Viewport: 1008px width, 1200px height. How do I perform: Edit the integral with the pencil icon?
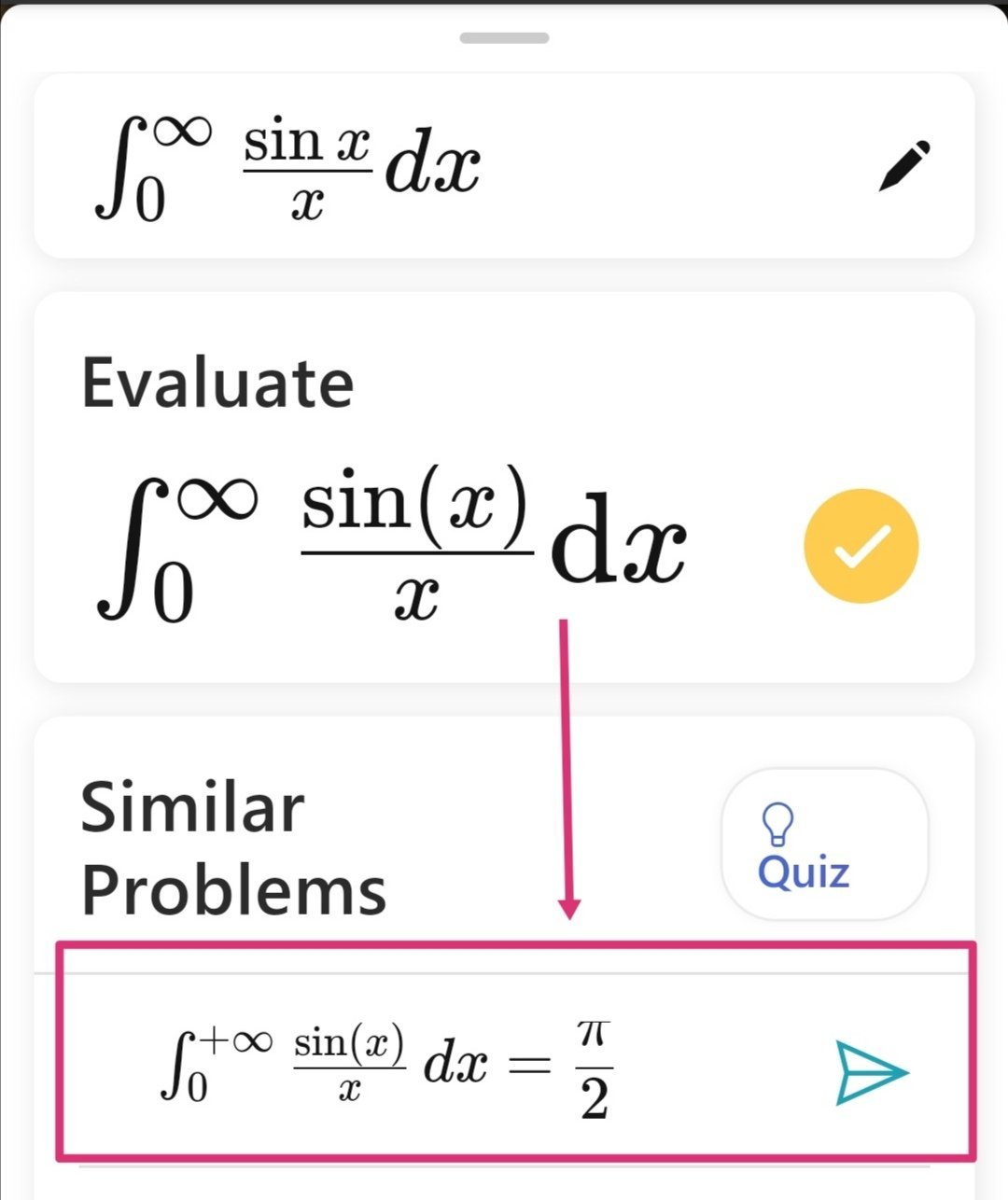pos(904,166)
